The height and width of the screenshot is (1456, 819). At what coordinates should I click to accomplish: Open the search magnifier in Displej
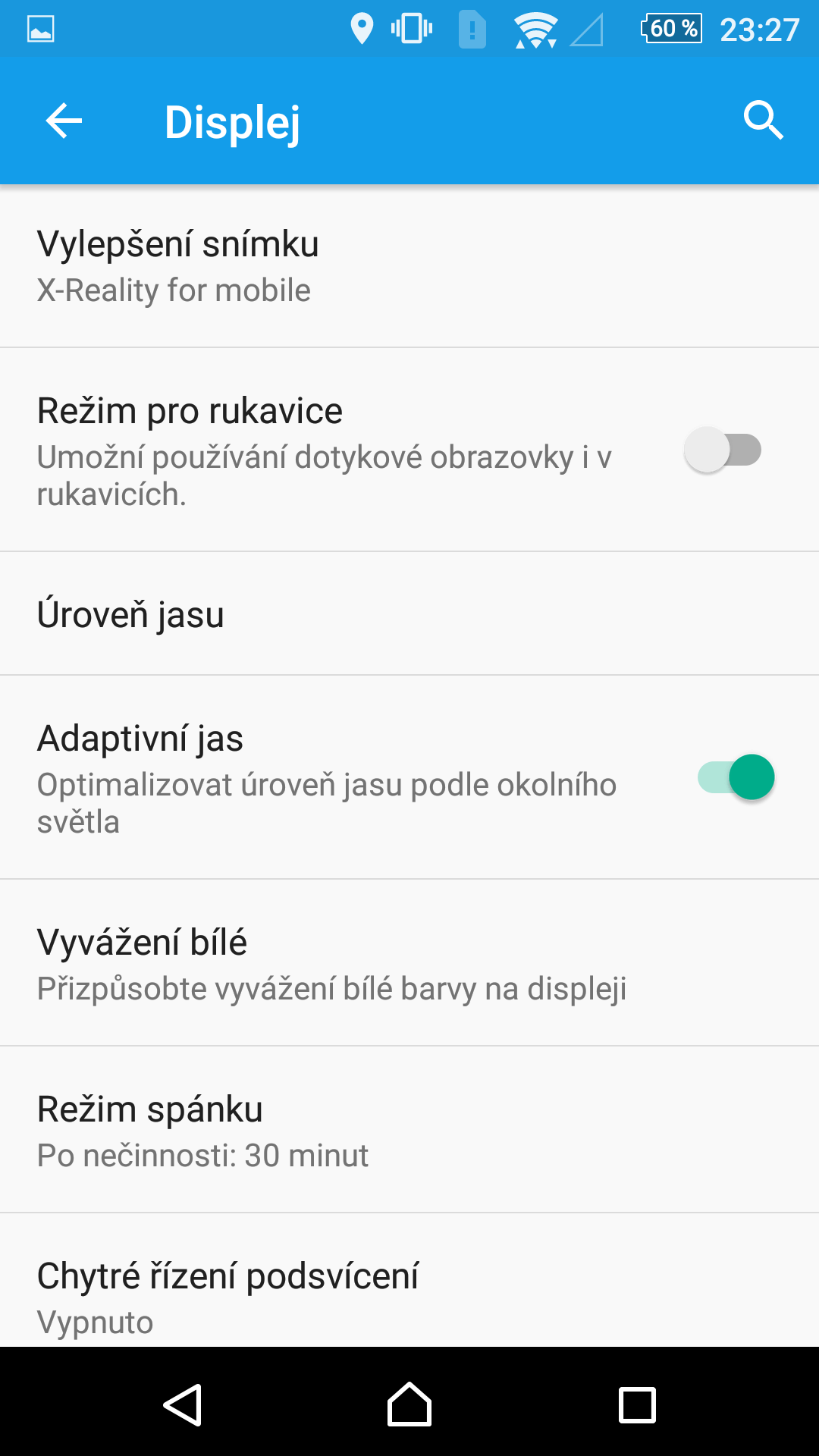click(x=763, y=121)
